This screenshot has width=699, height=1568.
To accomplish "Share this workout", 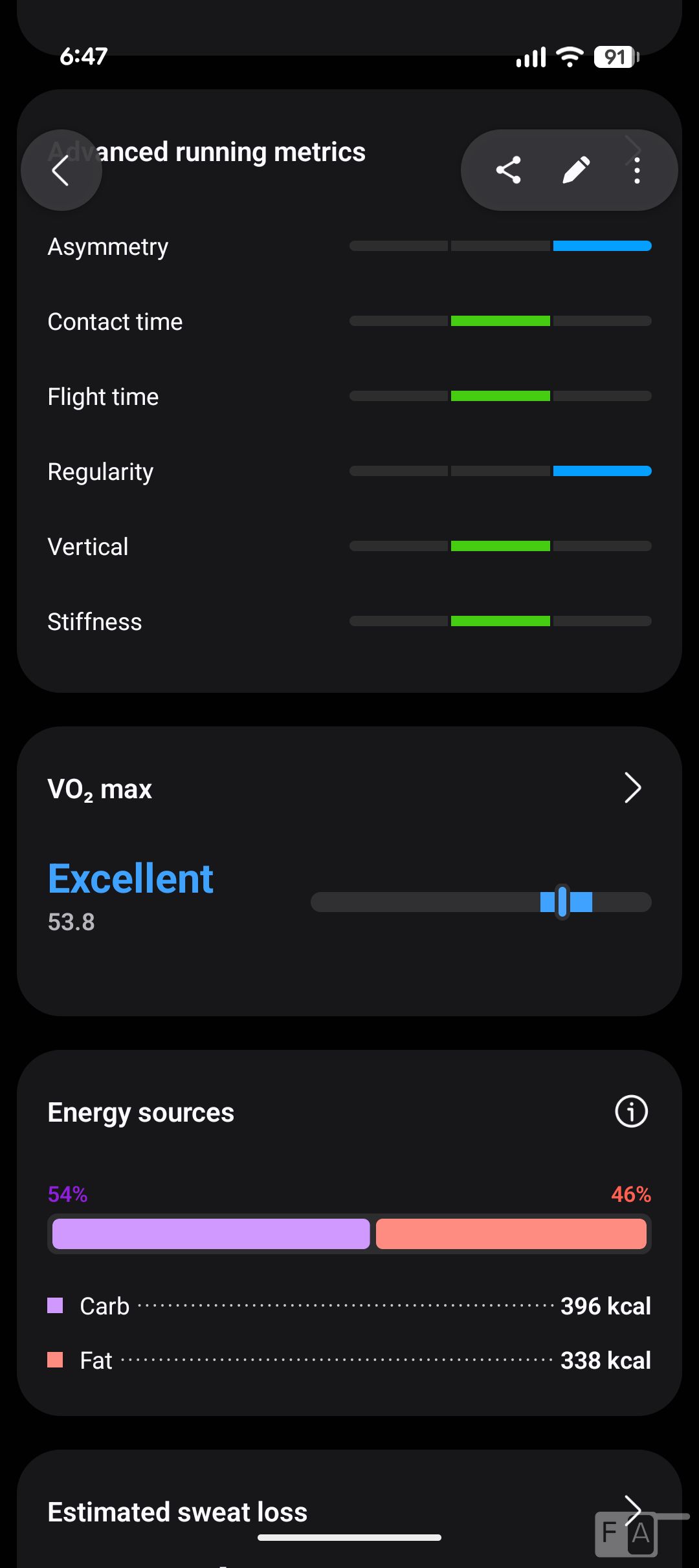I will (509, 170).
